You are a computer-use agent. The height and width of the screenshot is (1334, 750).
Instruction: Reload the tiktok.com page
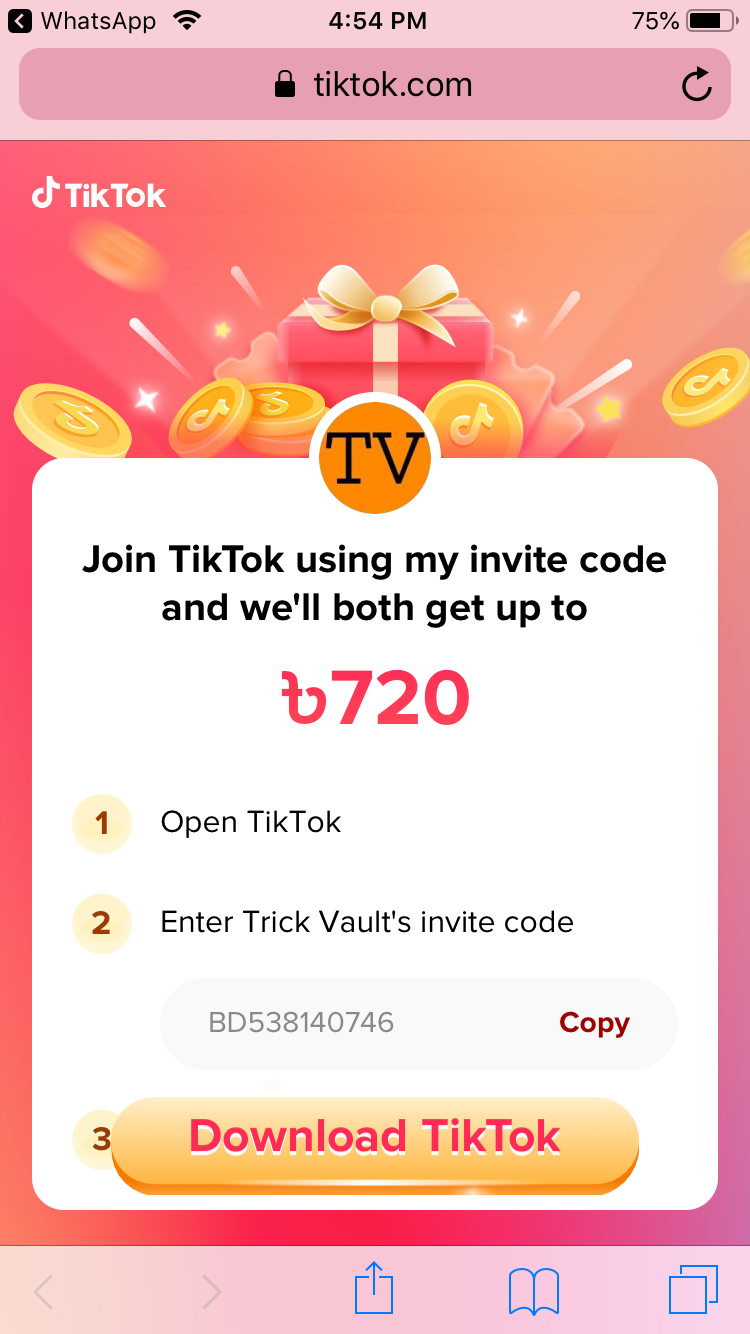pyautogui.click(x=696, y=85)
